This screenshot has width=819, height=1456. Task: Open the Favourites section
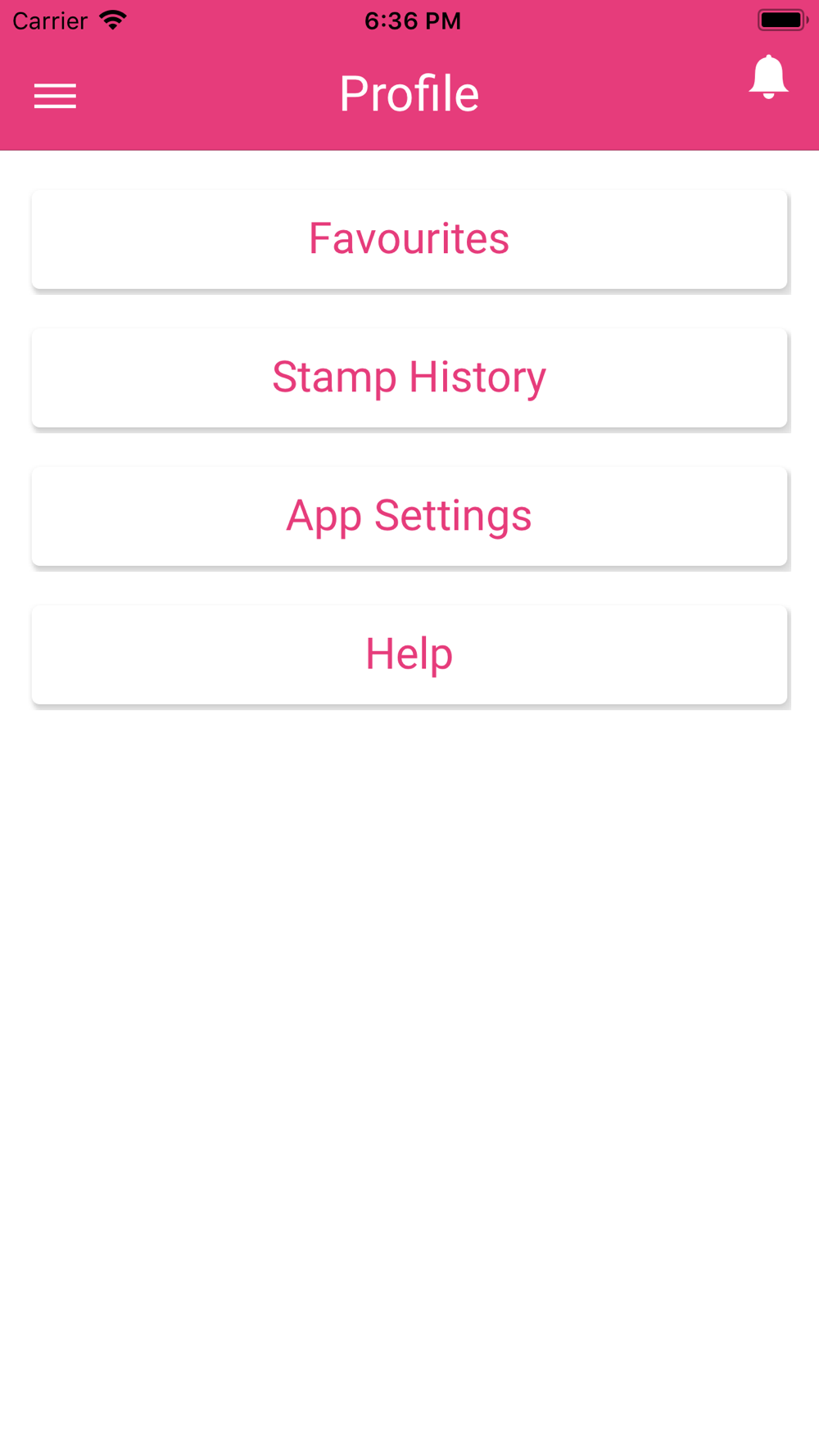(409, 239)
